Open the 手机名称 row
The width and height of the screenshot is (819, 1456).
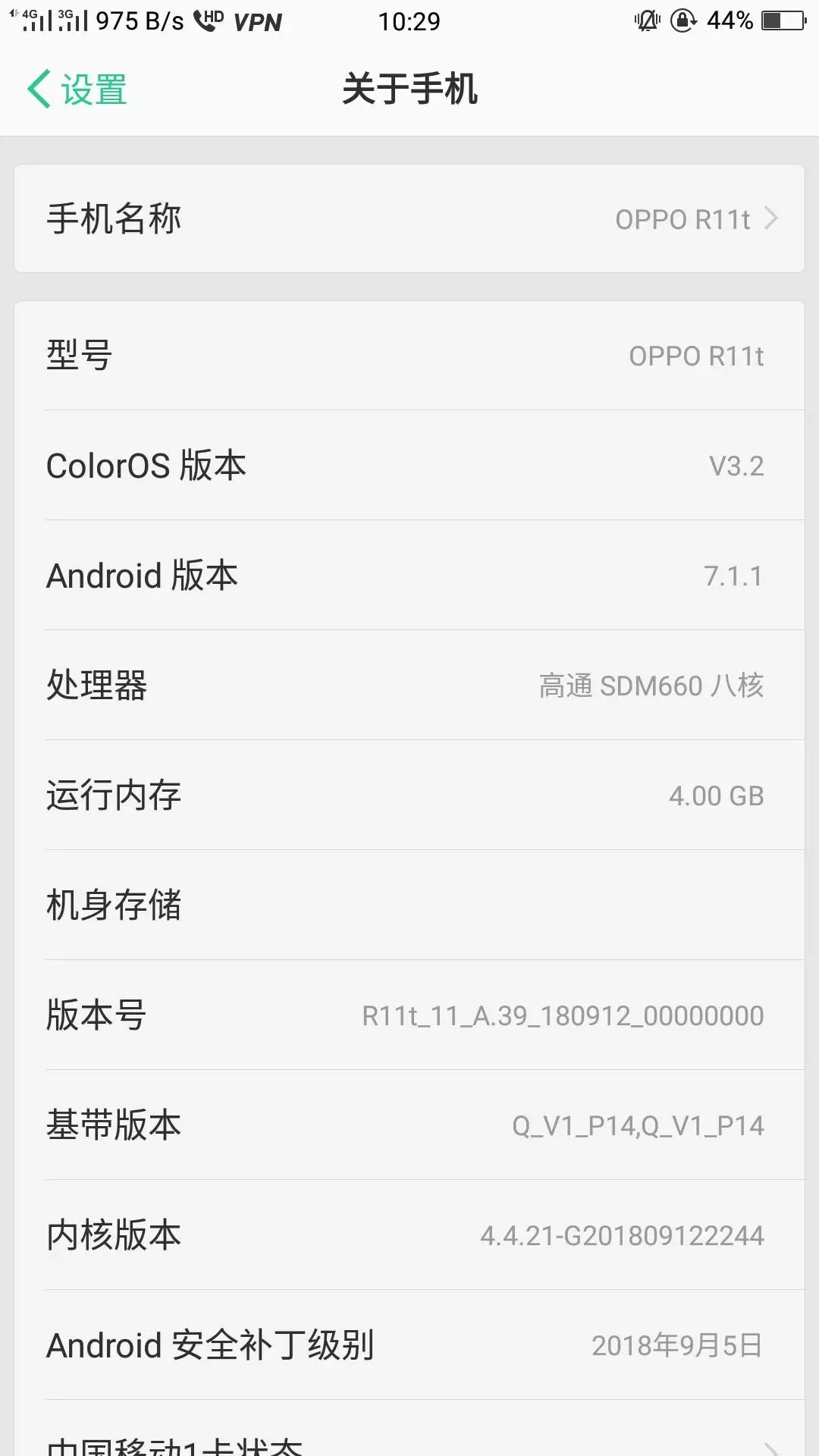(409, 218)
